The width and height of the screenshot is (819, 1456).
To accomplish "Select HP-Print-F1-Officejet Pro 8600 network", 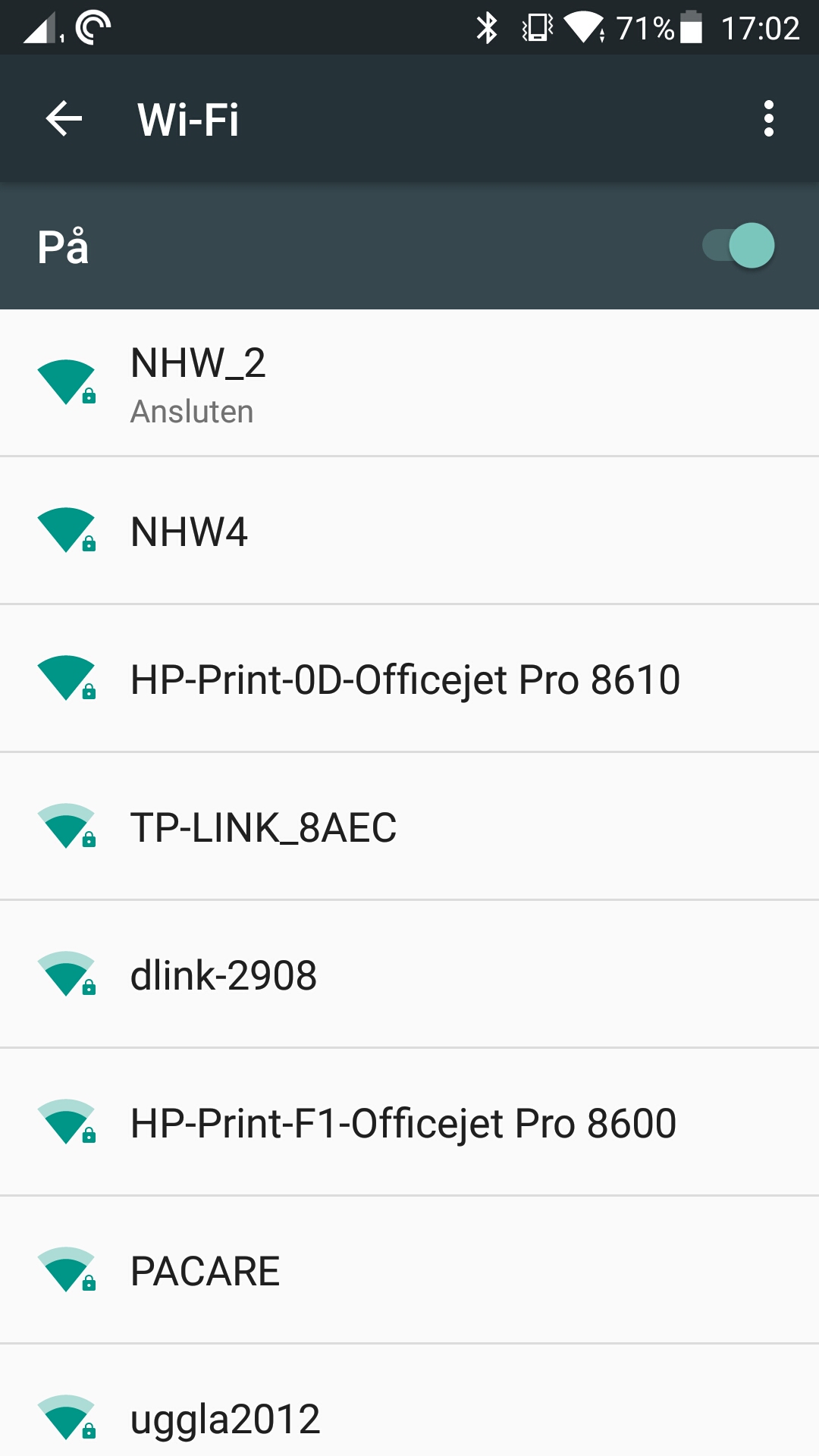I will pos(409,1122).
